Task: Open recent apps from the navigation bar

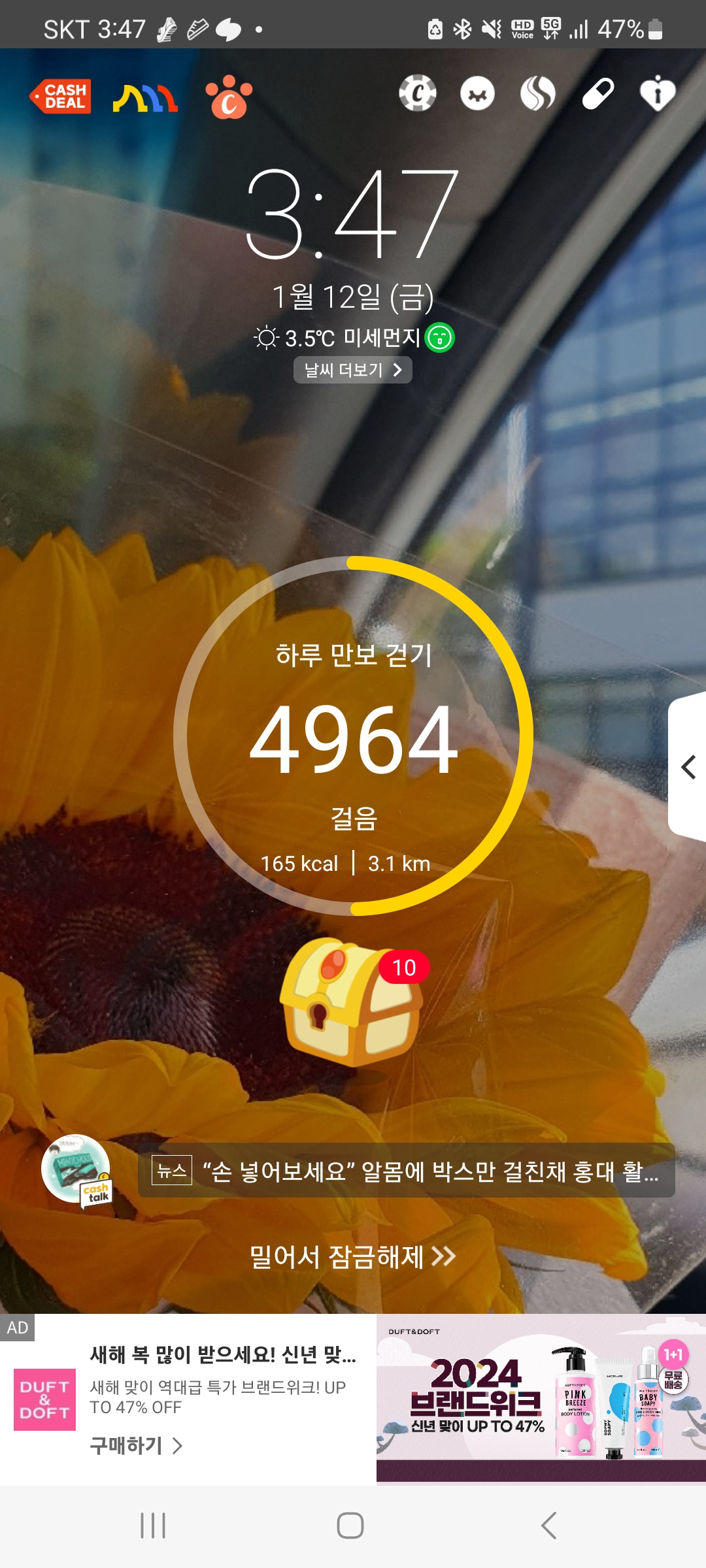Action: (x=153, y=1526)
